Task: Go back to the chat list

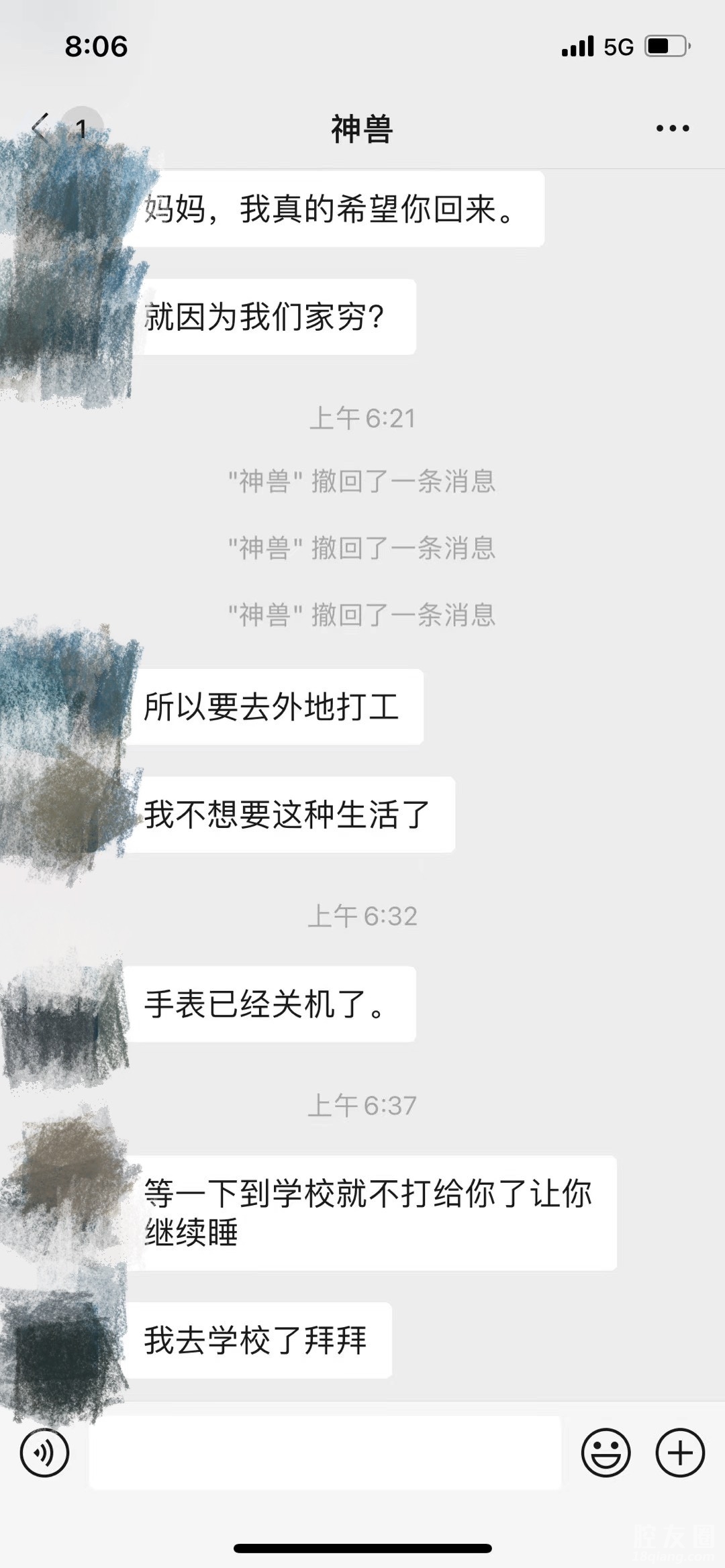Action: point(42,127)
